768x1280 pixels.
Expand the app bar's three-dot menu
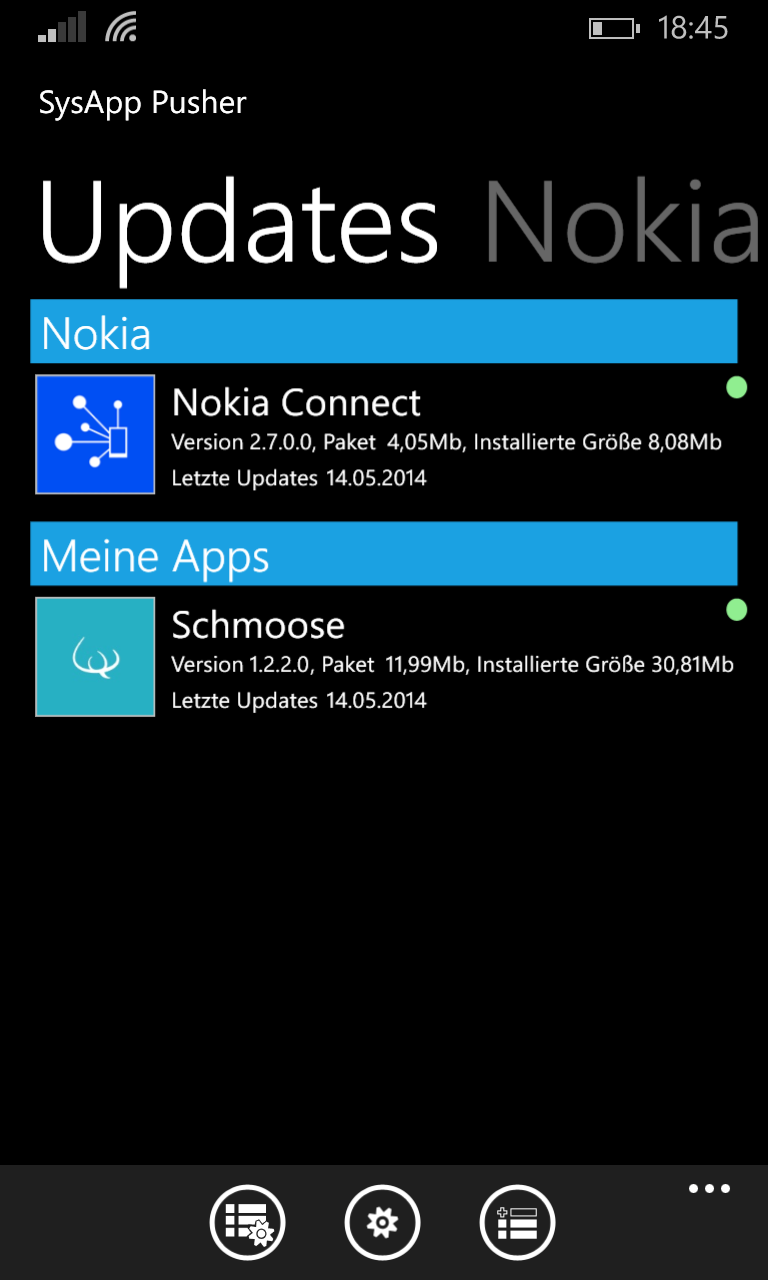710,1189
